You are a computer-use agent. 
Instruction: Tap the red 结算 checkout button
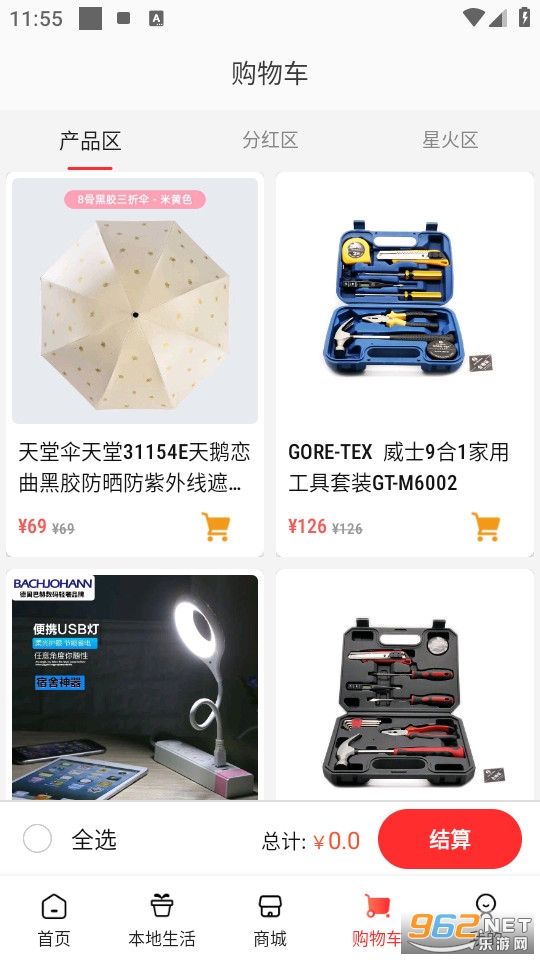point(450,839)
